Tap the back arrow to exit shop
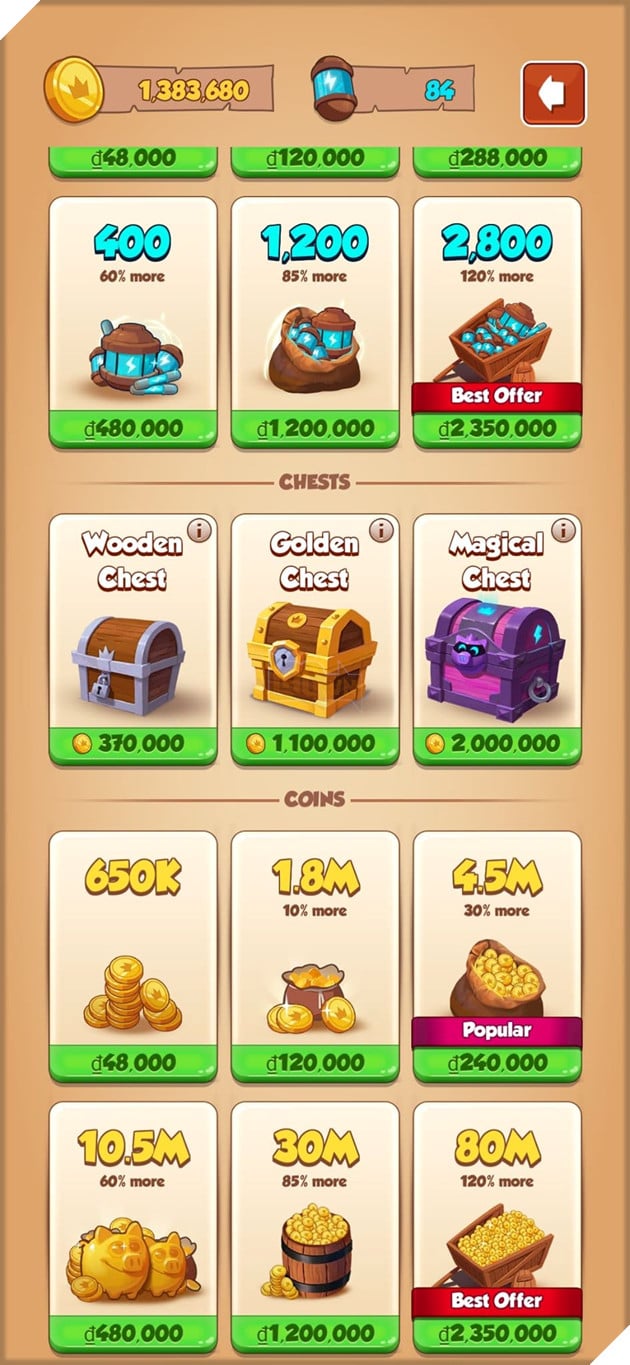The image size is (630, 1365). pyautogui.click(x=553, y=94)
